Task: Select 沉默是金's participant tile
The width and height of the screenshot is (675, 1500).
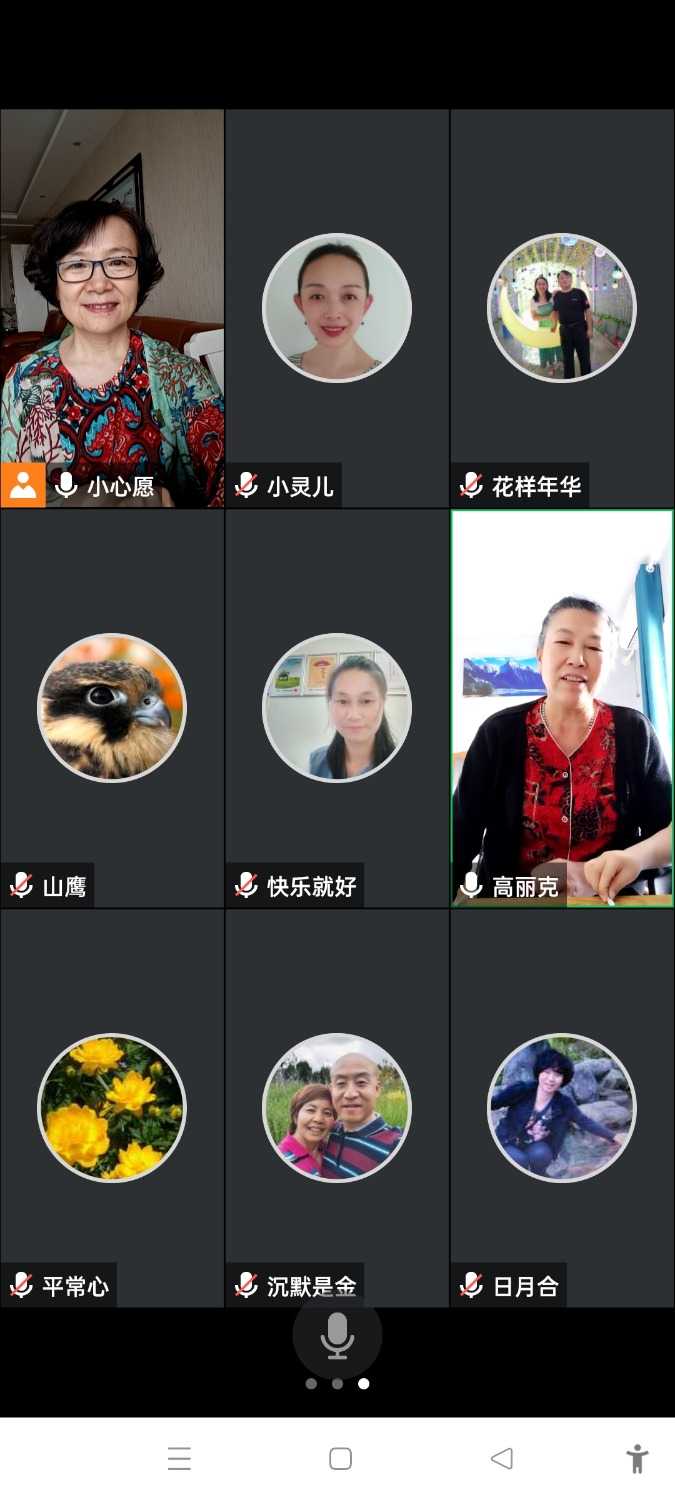Action: pos(337,1108)
